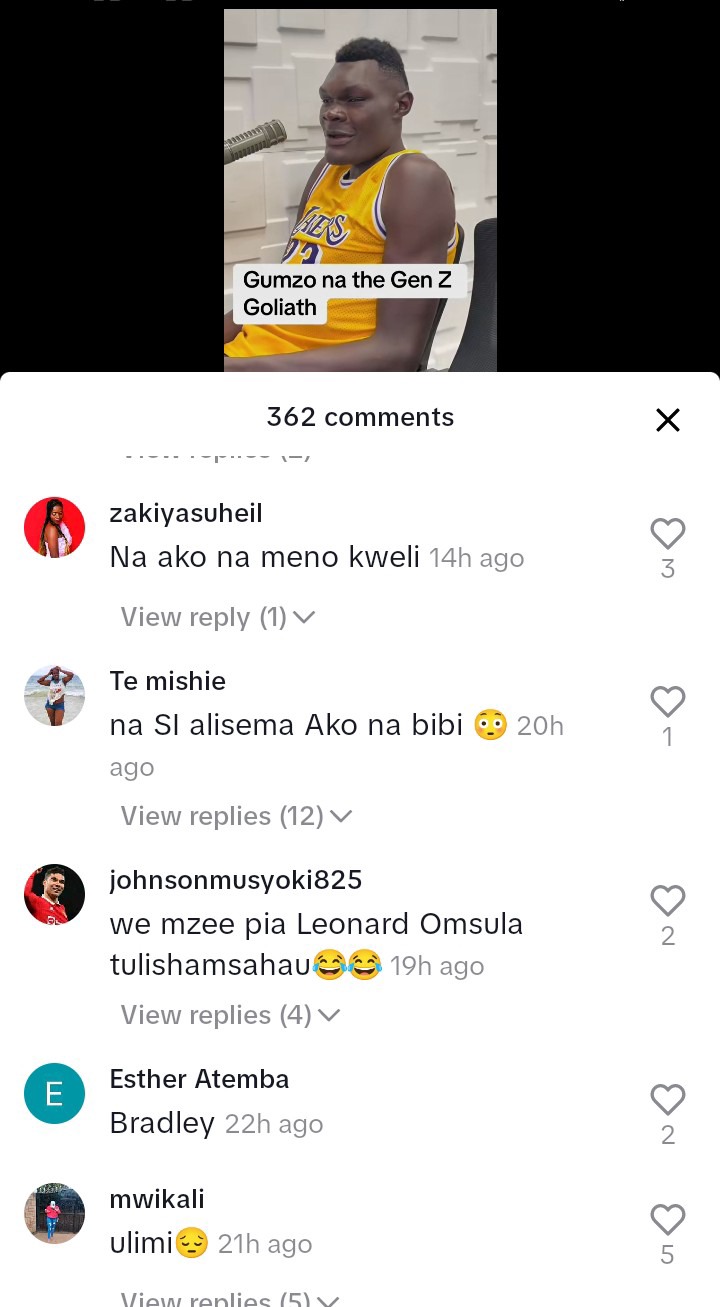The width and height of the screenshot is (720, 1307).
Task: Open mwikali's profile avatar
Action: coord(54,1213)
